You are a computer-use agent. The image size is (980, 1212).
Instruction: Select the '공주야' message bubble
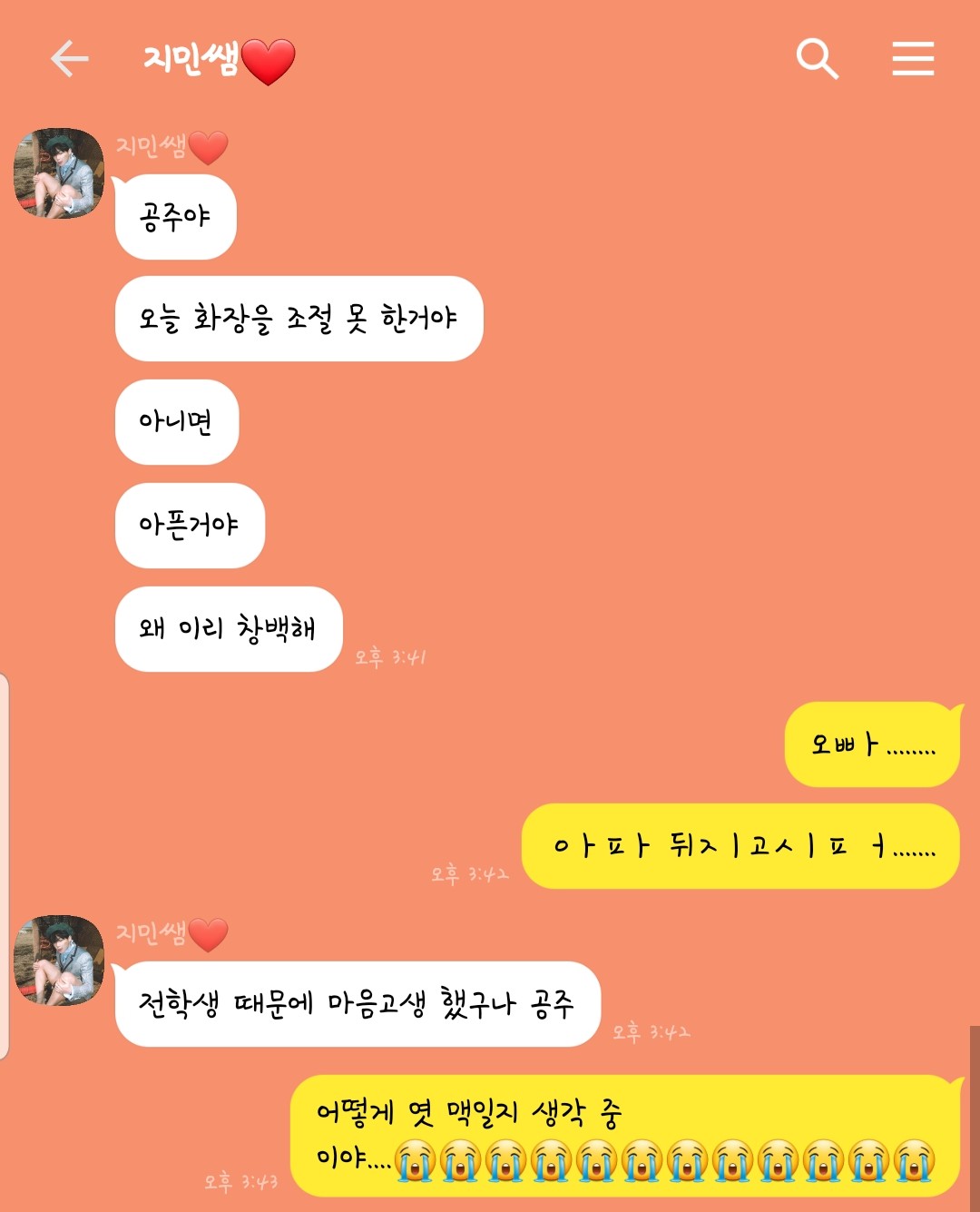(x=174, y=217)
